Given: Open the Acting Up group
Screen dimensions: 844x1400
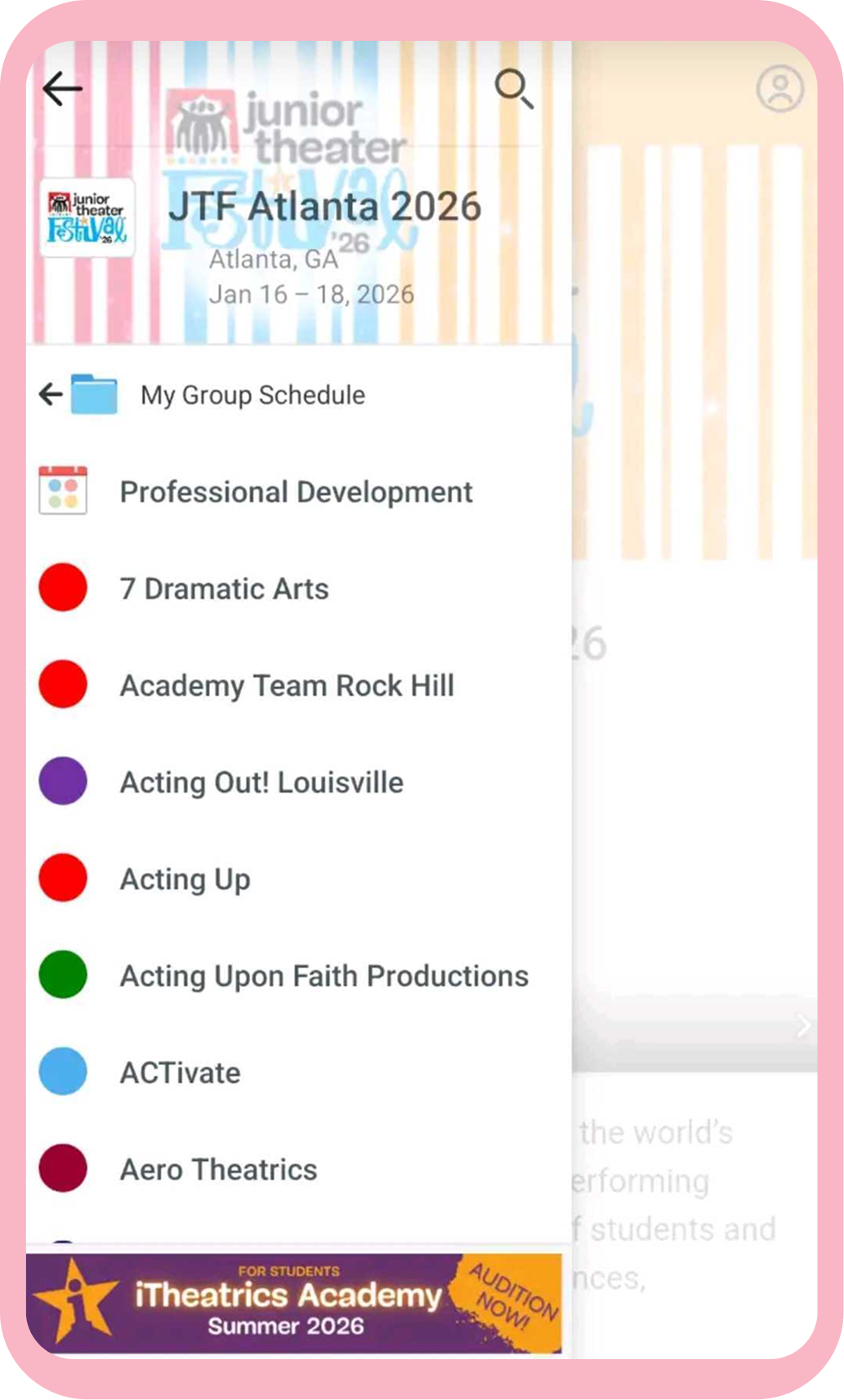Looking at the screenshot, I should click(185, 880).
